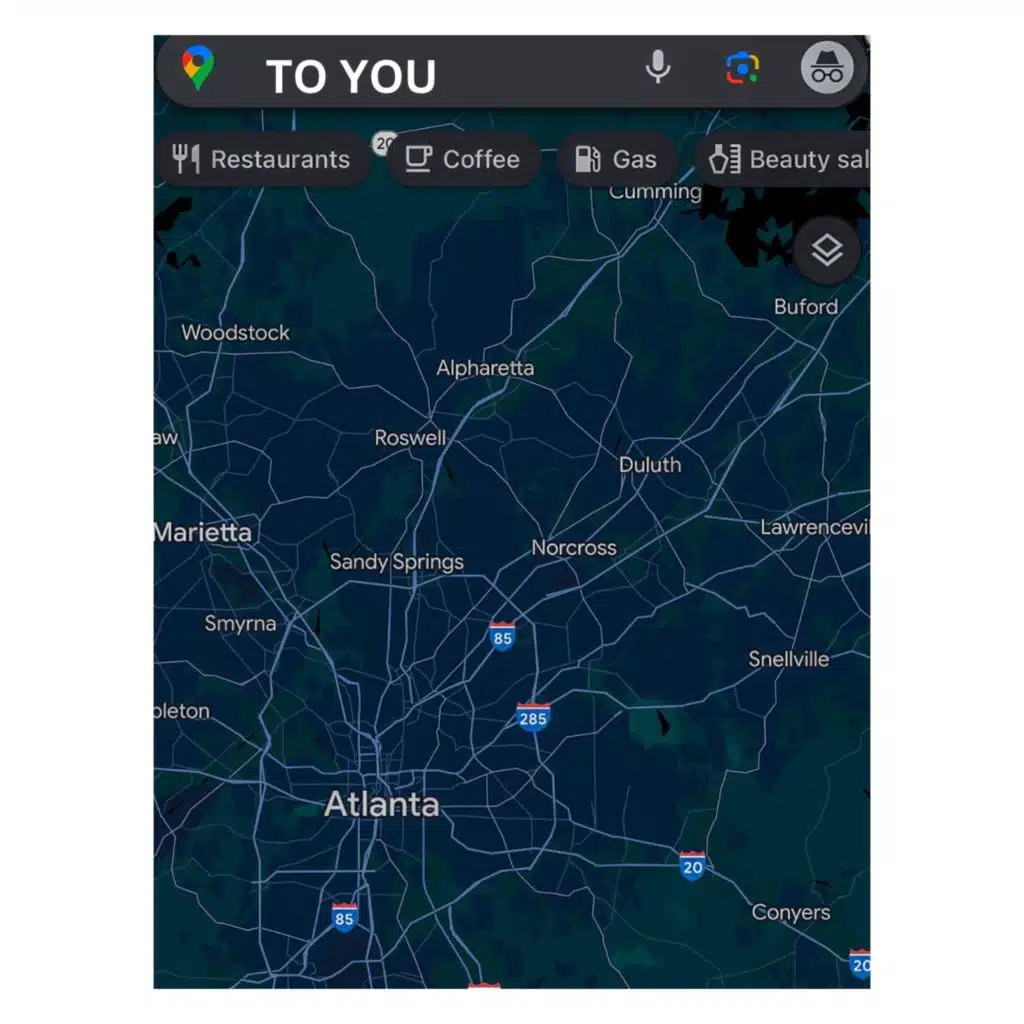Select the Restaurants chip
Image resolution: width=1024 pixels, height=1024 pixels.
(263, 159)
